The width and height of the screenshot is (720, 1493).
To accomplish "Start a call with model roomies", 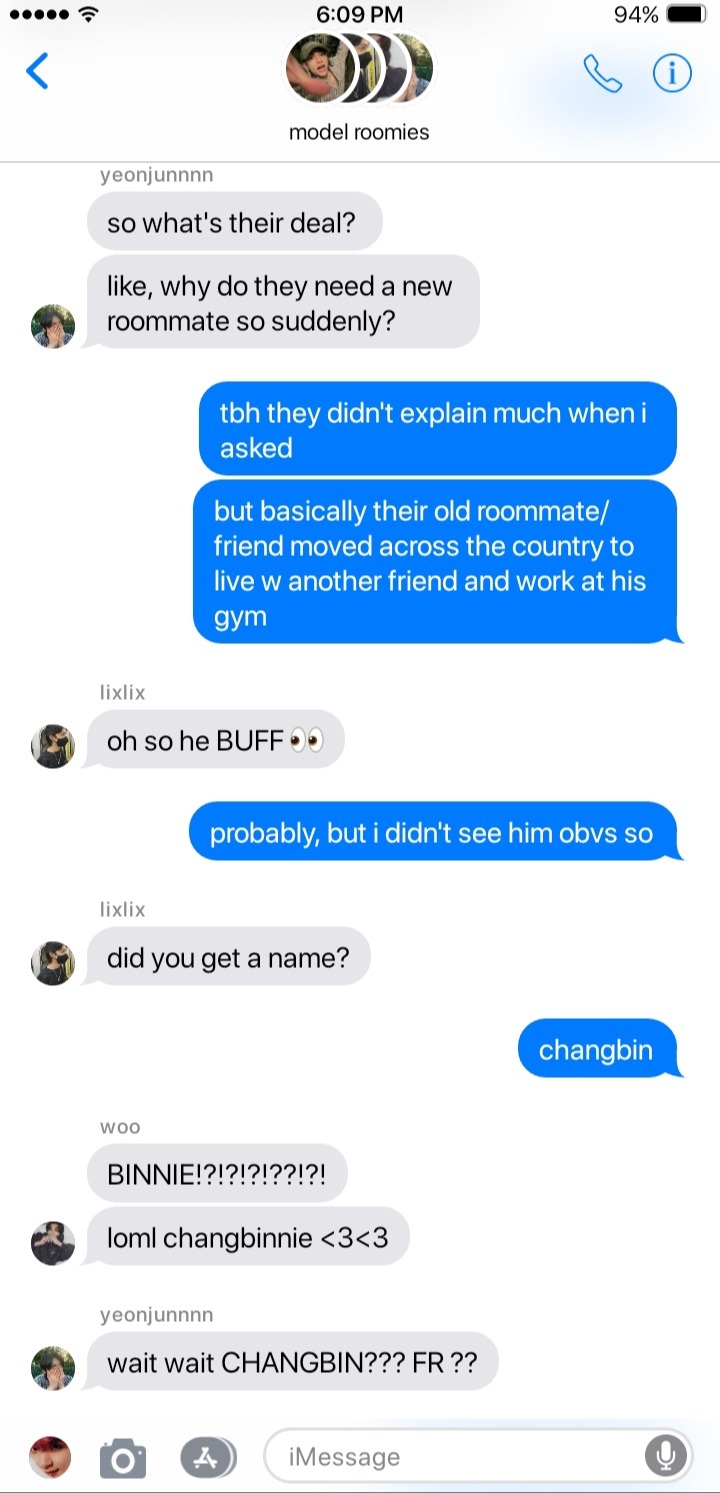I will pos(602,73).
